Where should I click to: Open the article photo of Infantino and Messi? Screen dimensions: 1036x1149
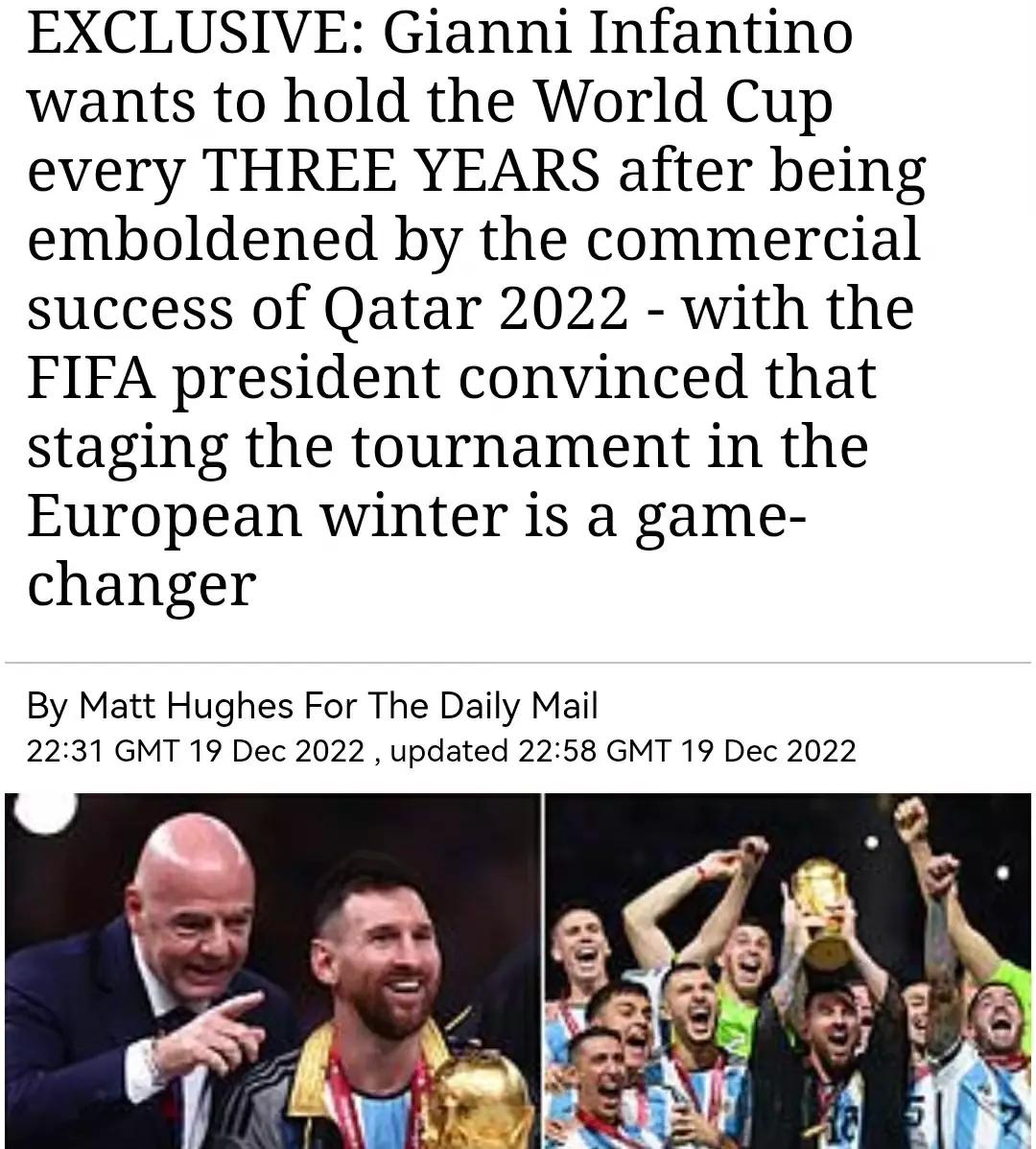[x=273, y=971]
